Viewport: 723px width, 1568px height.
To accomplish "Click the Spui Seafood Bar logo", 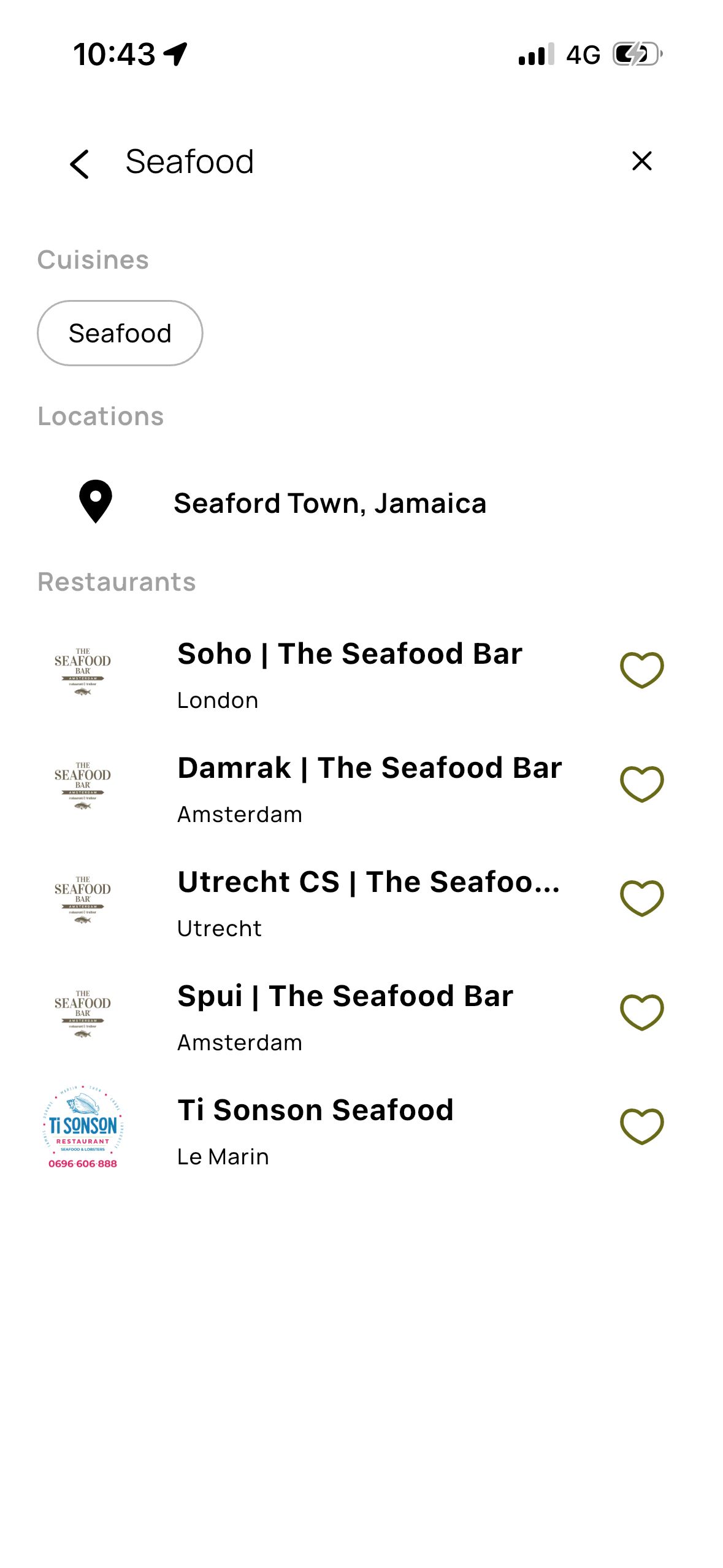I will point(85,1014).
